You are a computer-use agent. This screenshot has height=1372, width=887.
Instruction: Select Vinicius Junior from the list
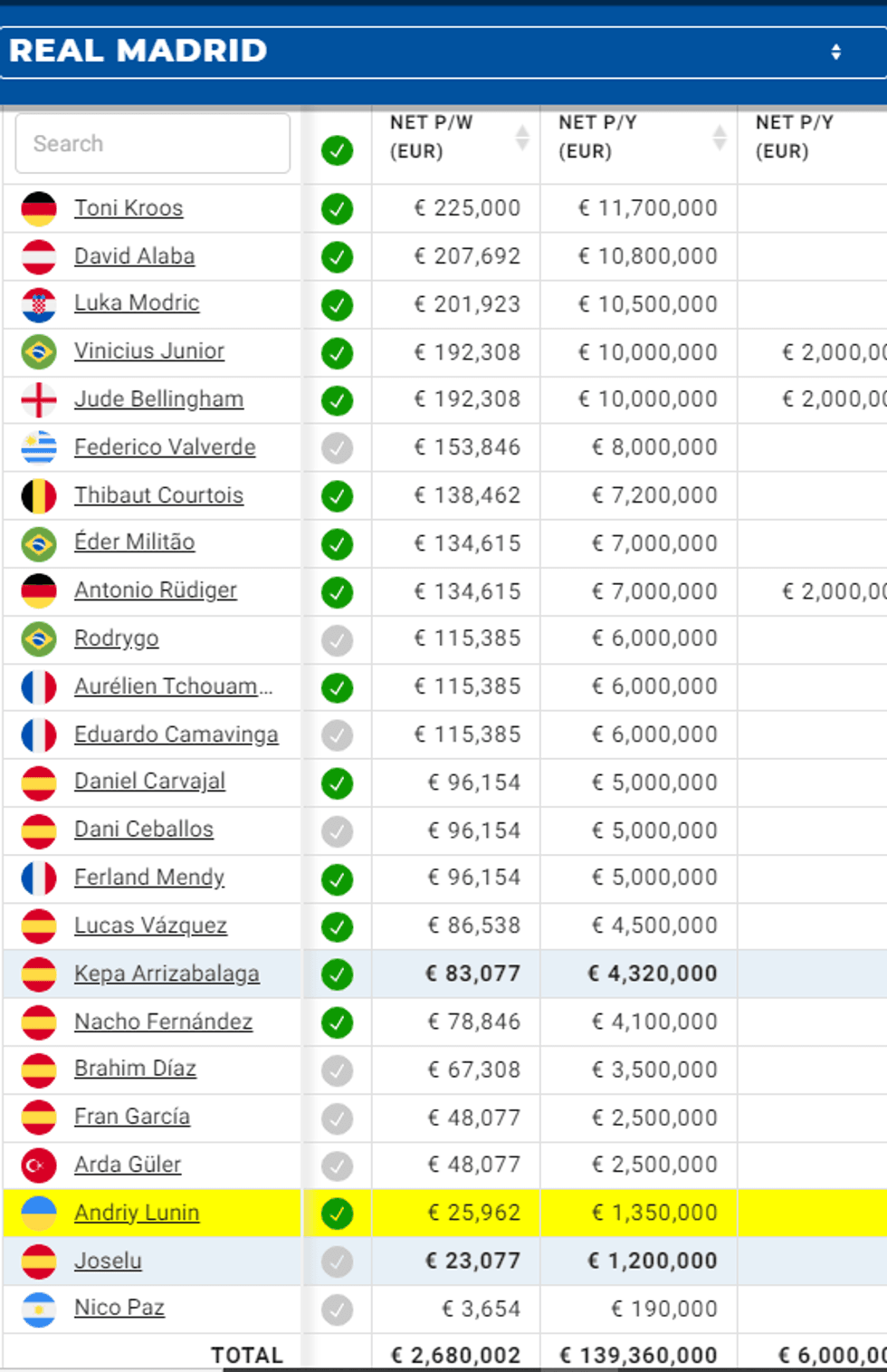coord(148,351)
